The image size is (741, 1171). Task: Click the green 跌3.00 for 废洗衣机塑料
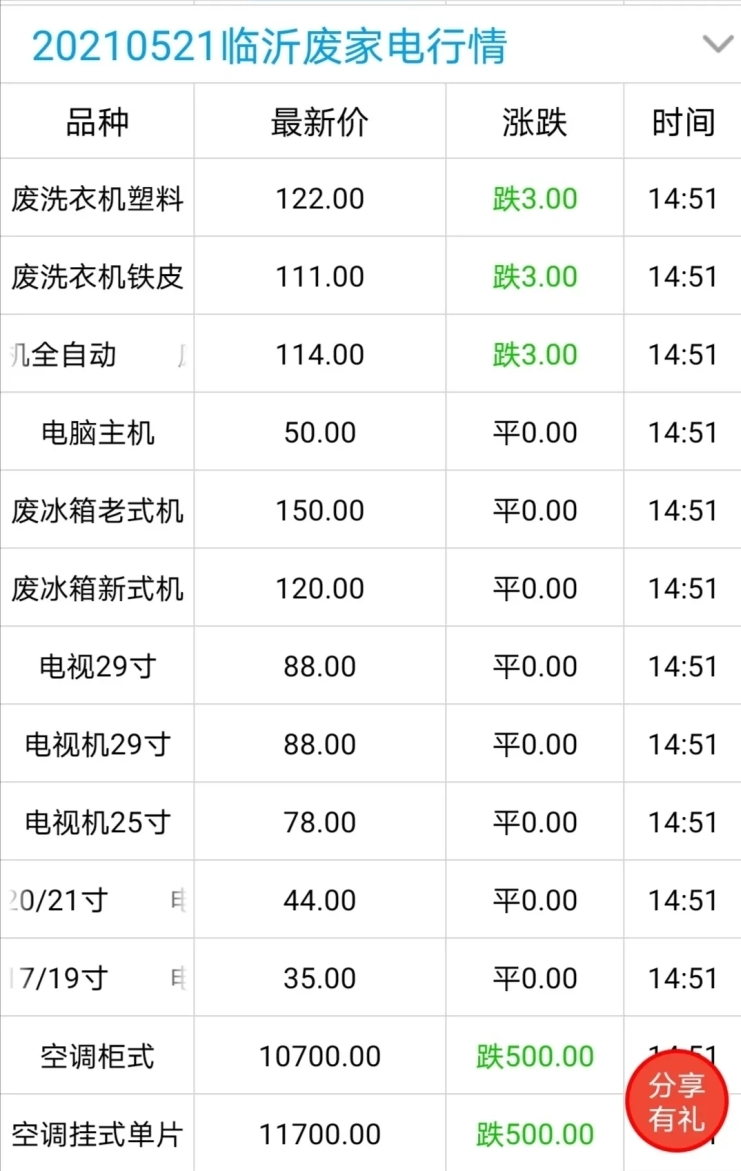tap(533, 197)
